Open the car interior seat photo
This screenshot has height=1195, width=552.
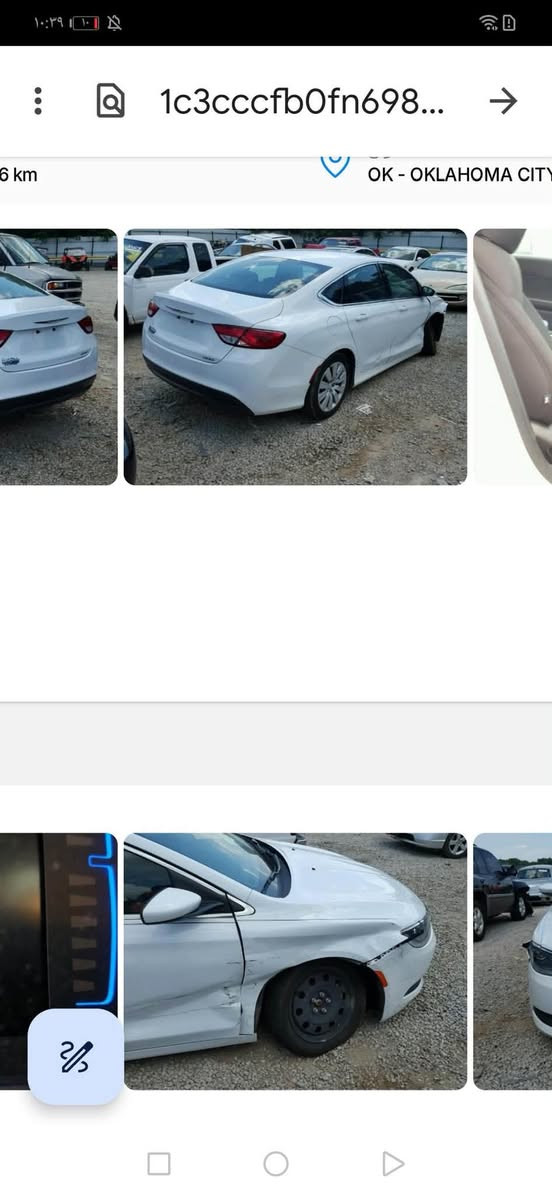pos(512,357)
